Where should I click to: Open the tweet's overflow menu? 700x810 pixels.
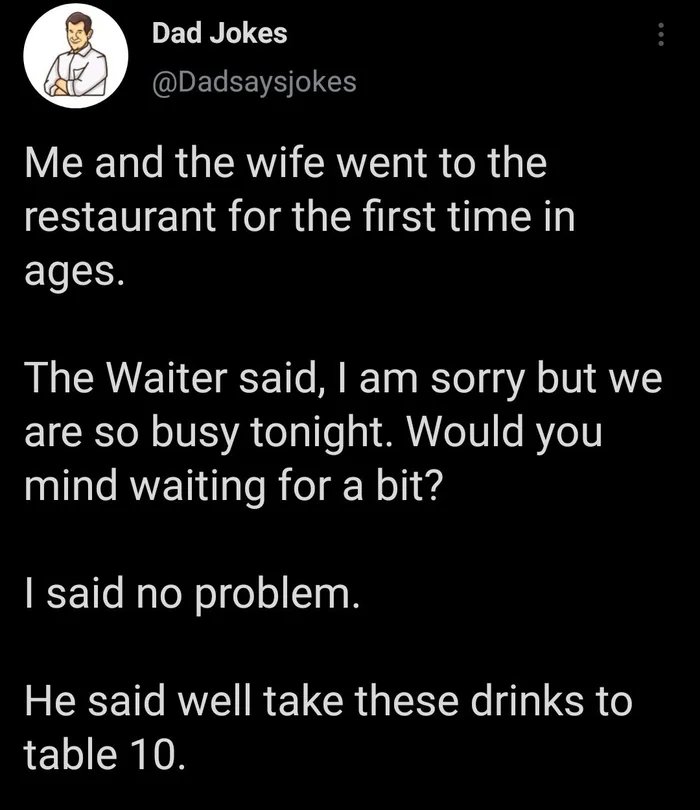pyautogui.click(x=659, y=34)
